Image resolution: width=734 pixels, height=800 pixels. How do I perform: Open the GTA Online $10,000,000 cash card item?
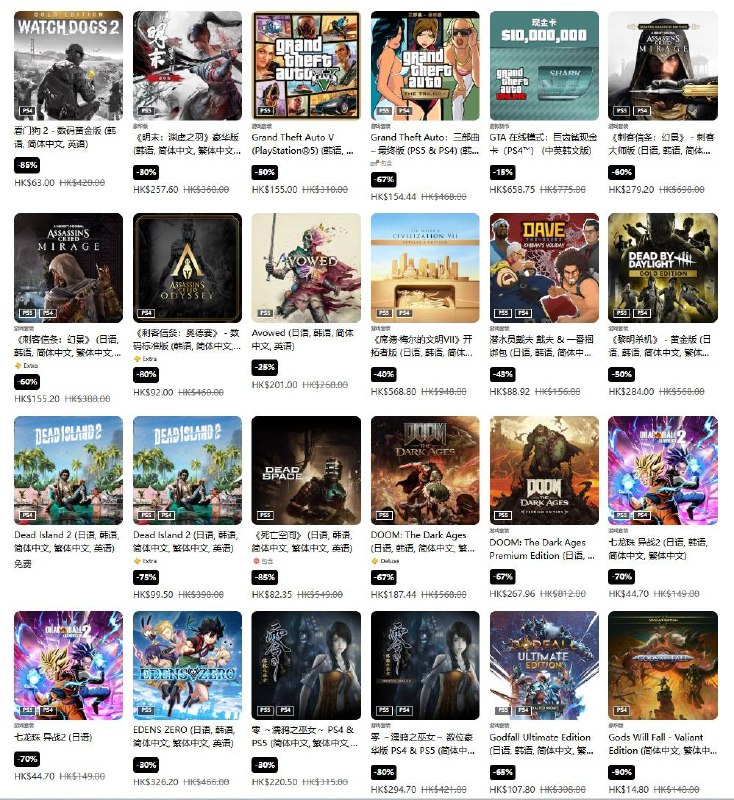pos(544,66)
